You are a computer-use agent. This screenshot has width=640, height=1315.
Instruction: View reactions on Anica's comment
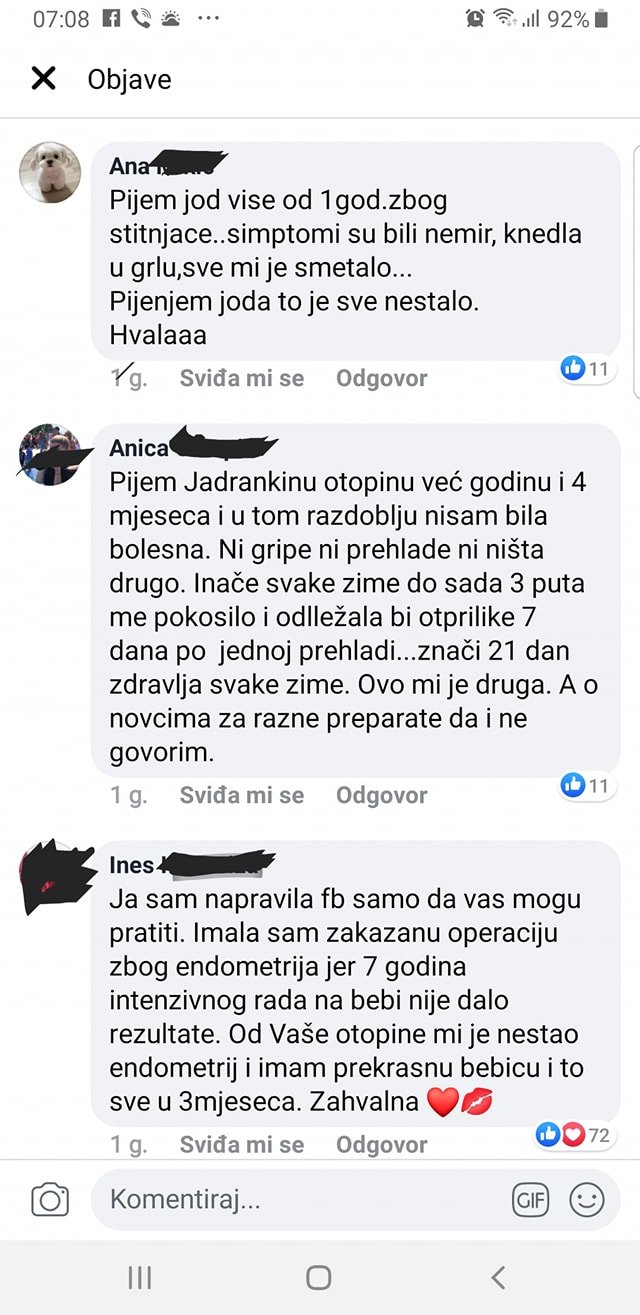(x=586, y=786)
